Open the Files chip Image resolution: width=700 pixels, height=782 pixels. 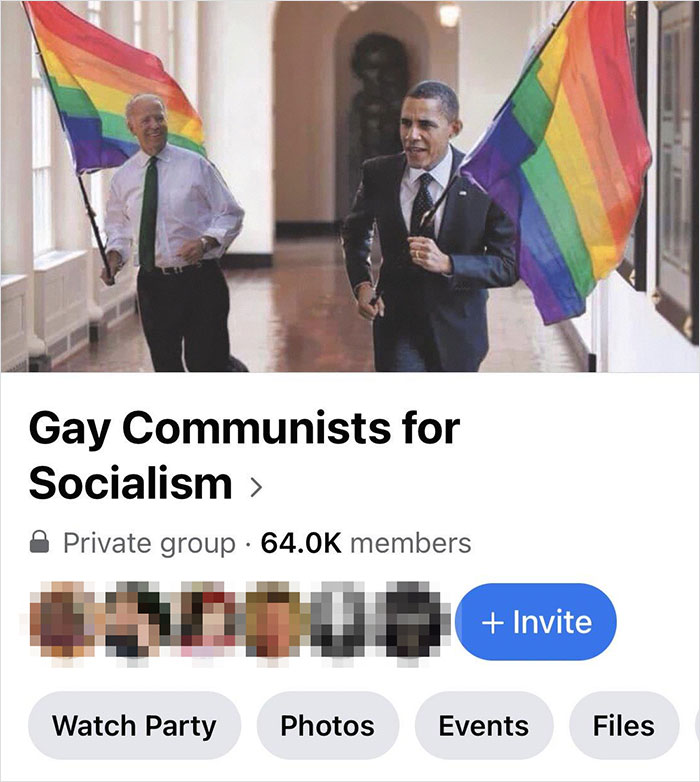click(623, 725)
